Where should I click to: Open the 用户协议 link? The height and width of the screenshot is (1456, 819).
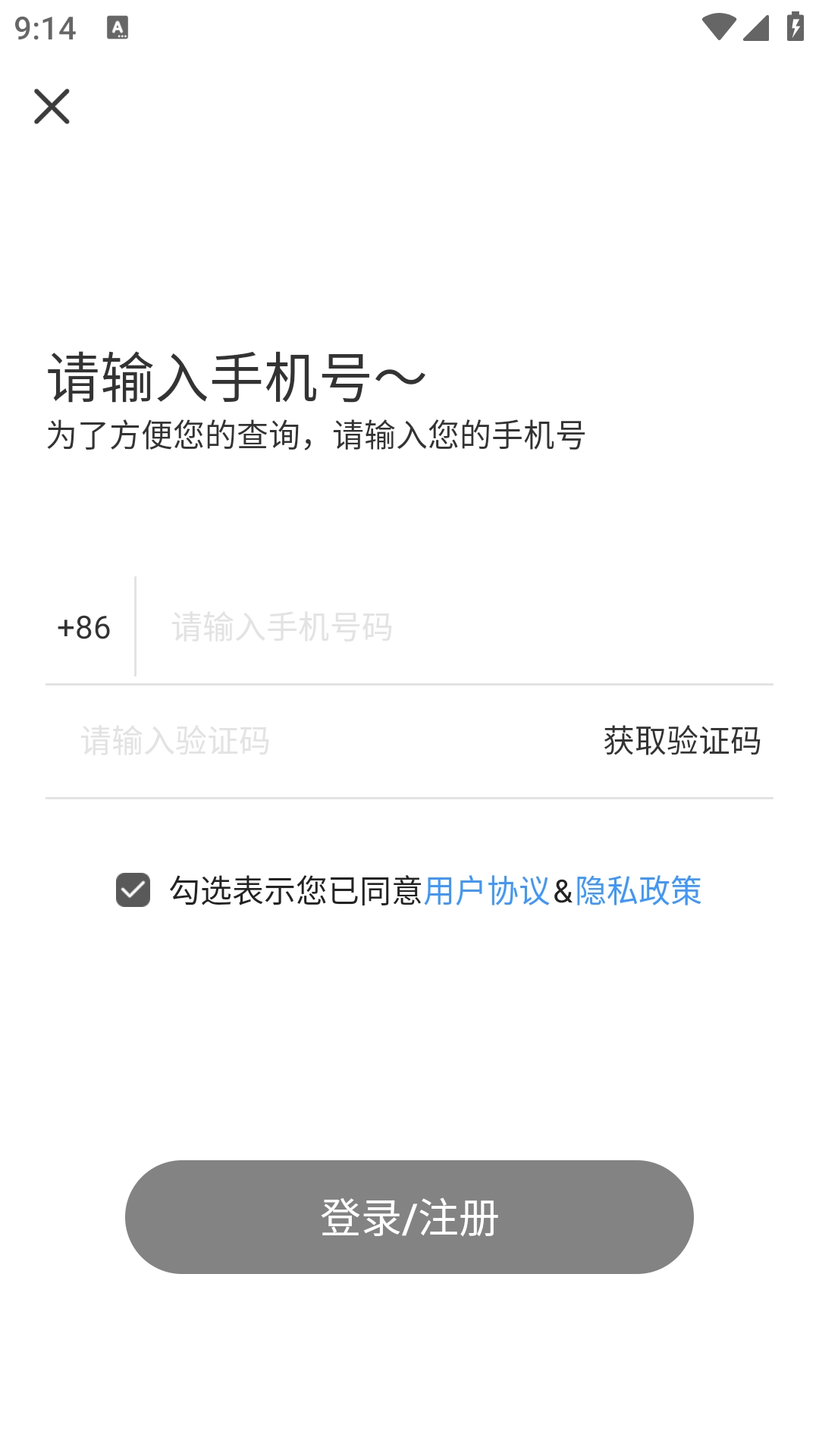coord(486,890)
